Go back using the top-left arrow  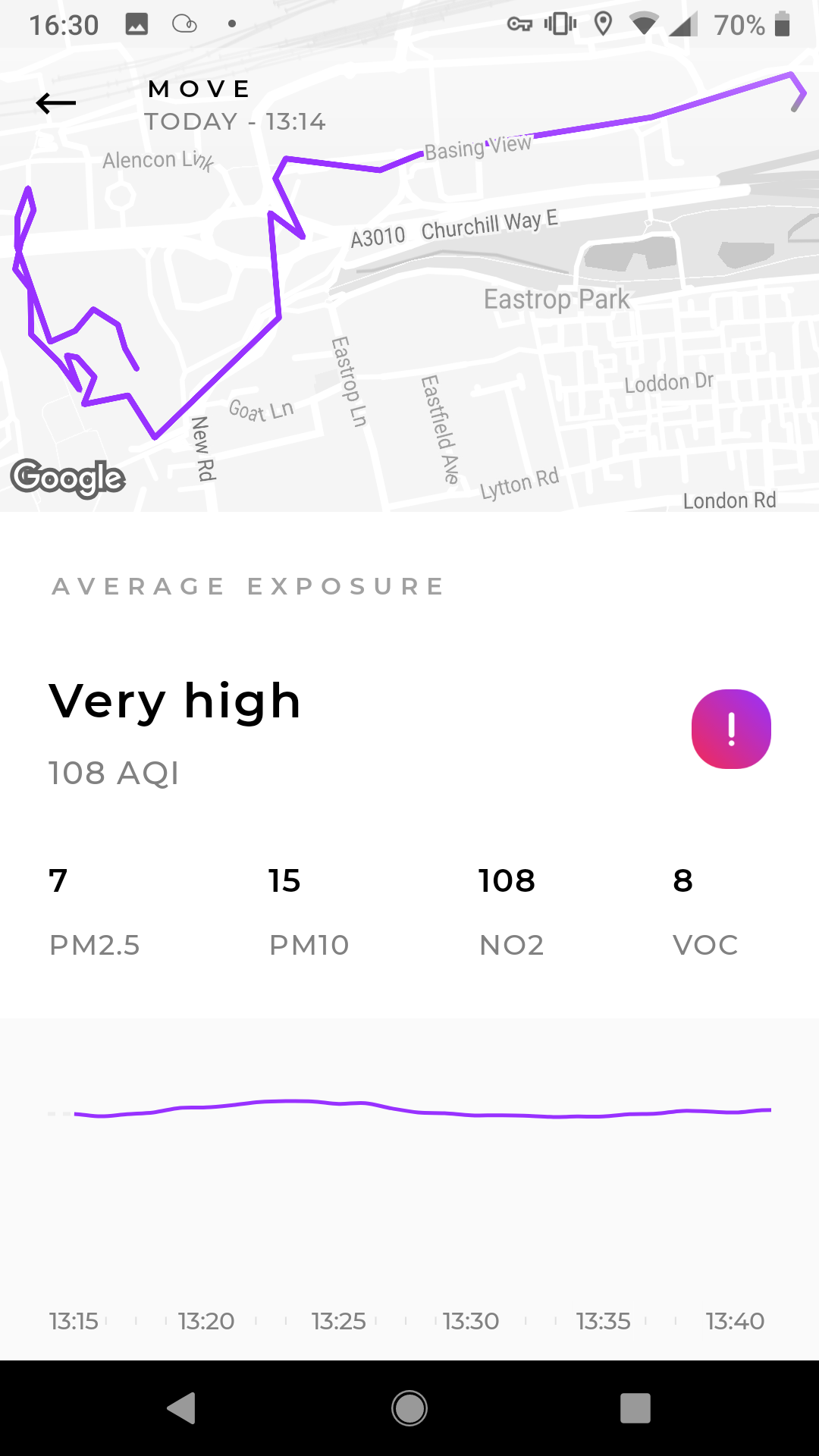(56, 103)
